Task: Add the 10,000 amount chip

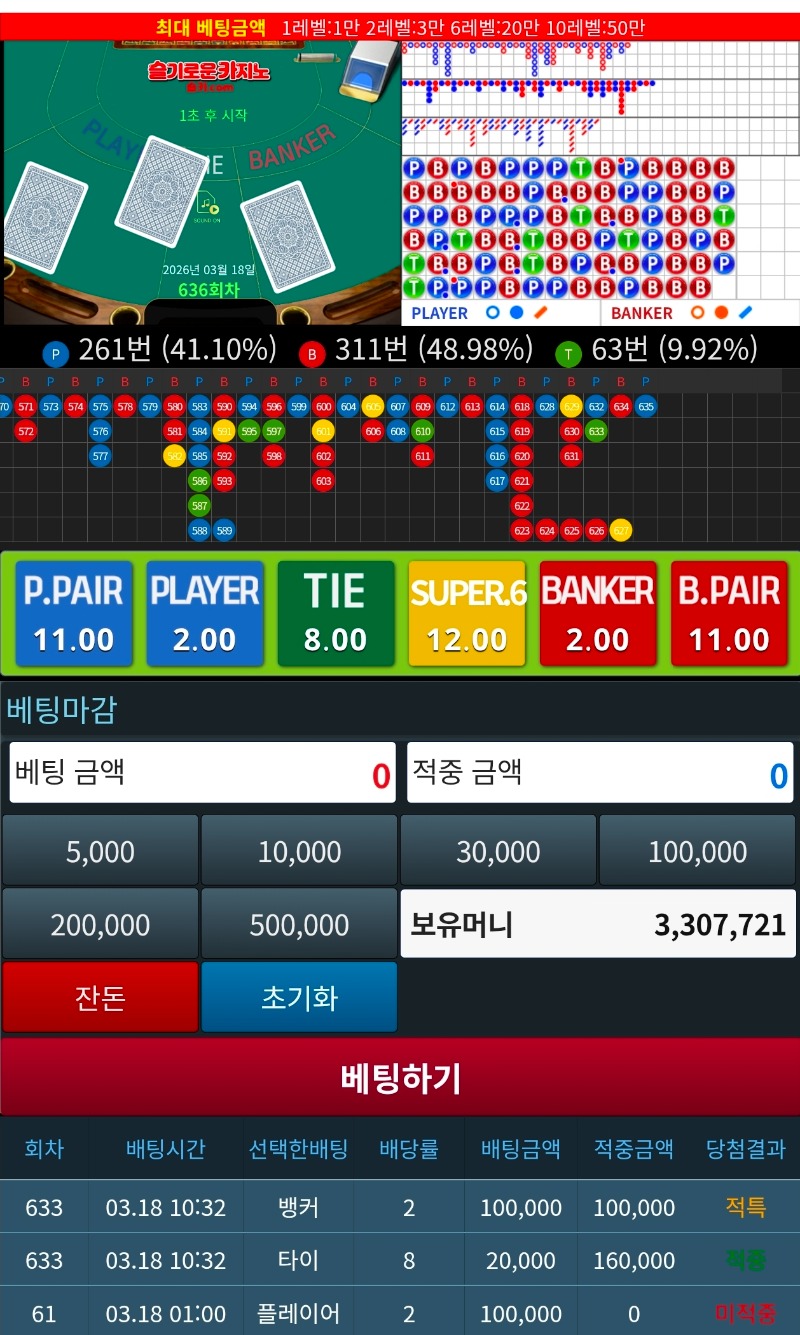Action: click(x=299, y=851)
